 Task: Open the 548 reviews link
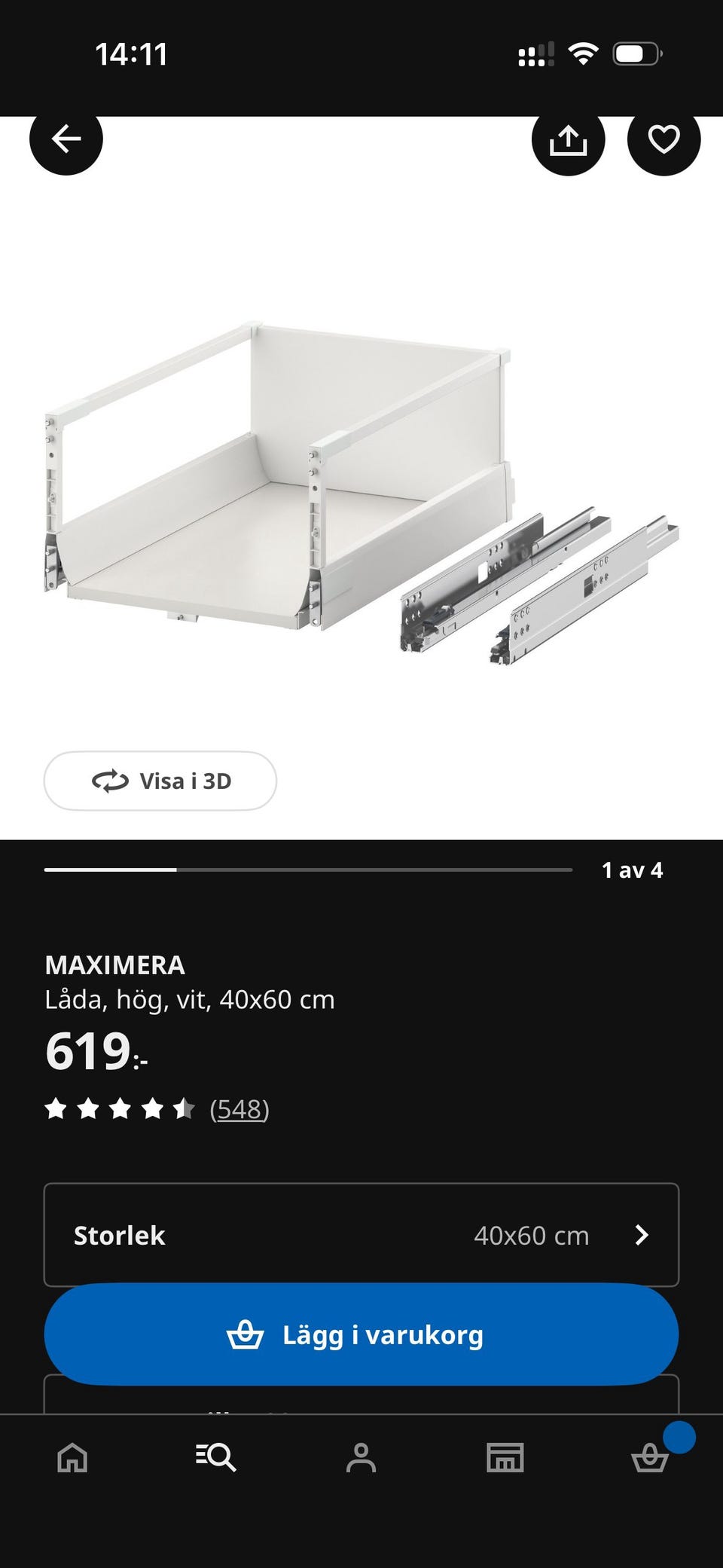(239, 1109)
